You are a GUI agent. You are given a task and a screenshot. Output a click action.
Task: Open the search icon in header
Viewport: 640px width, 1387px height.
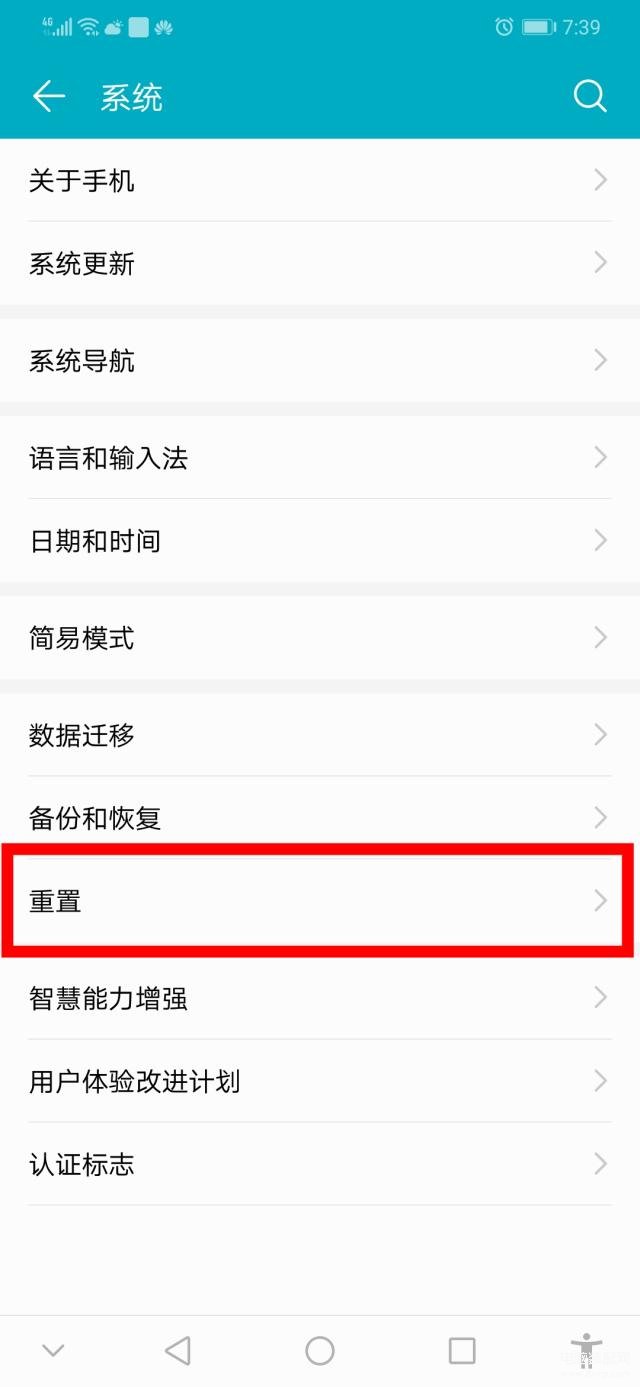(590, 97)
